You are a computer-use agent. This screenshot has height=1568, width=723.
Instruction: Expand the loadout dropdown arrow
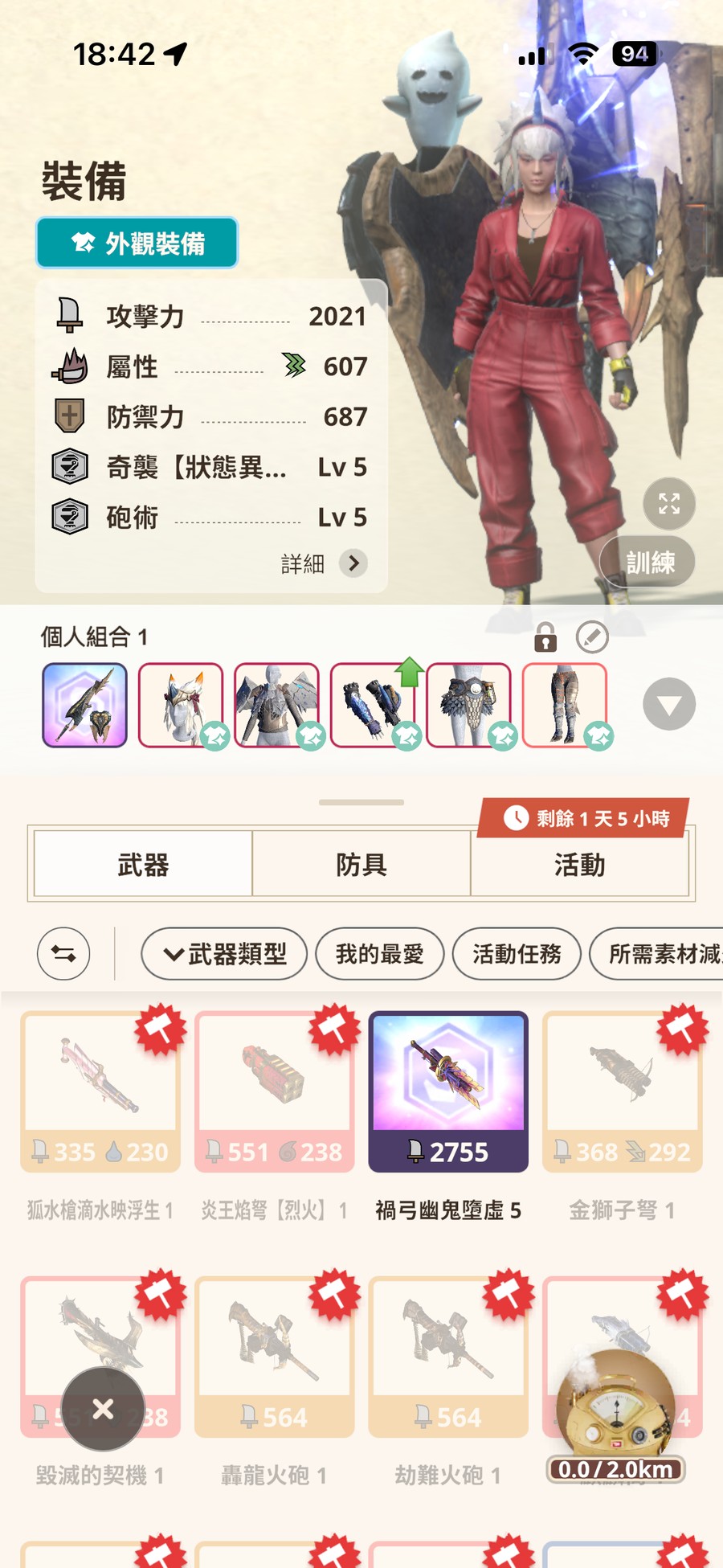[x=668, y=704]
